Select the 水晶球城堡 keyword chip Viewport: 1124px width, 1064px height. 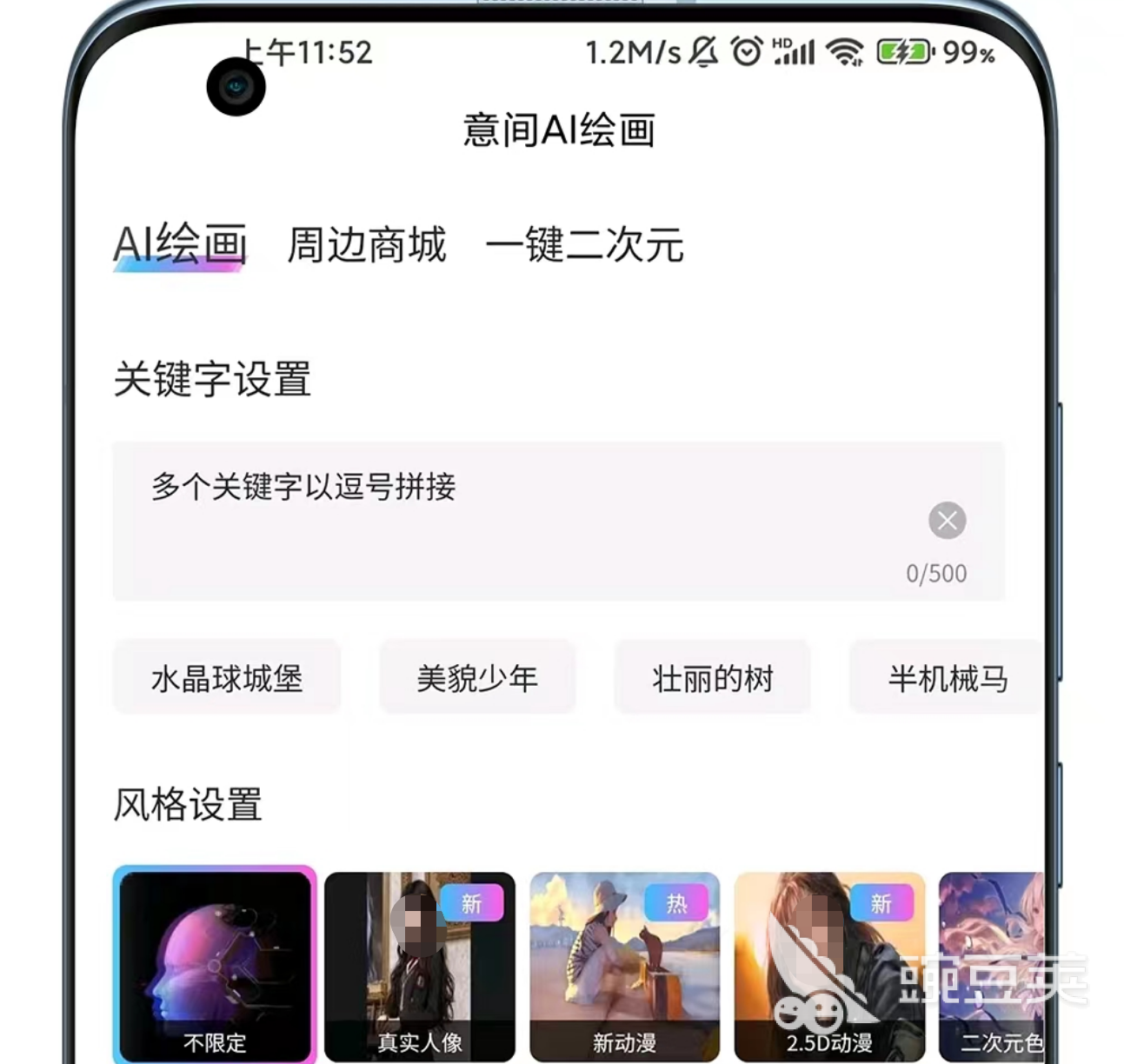coord(227,678)
